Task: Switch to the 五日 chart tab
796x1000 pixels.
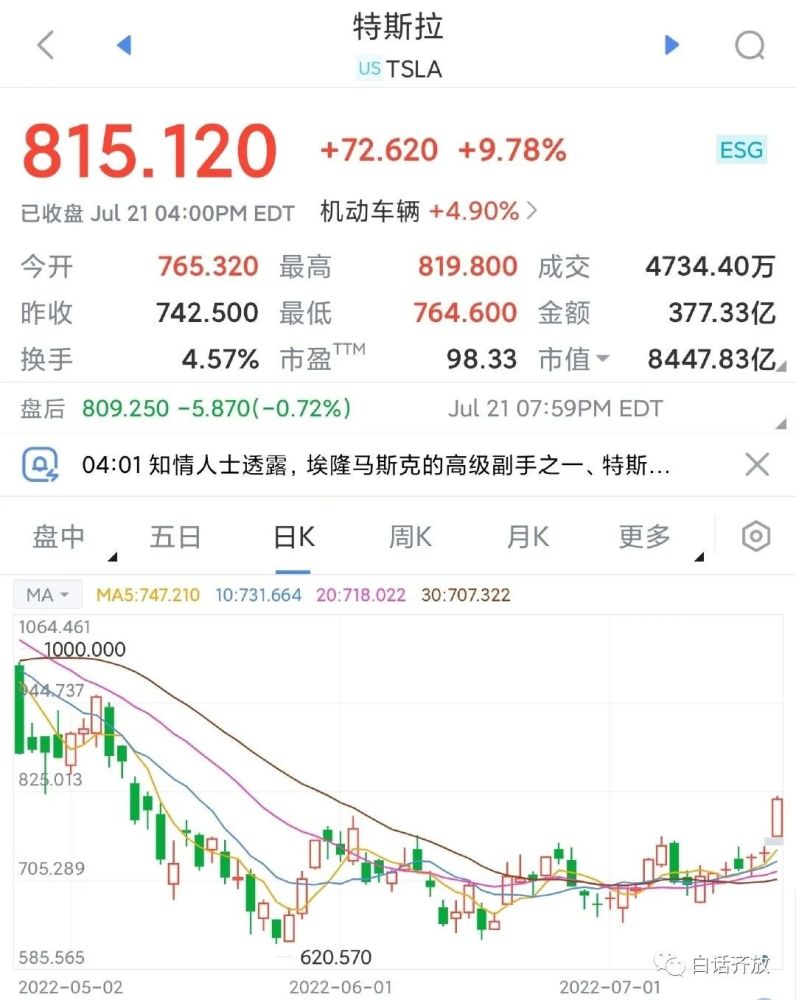Action: point(176,538)
